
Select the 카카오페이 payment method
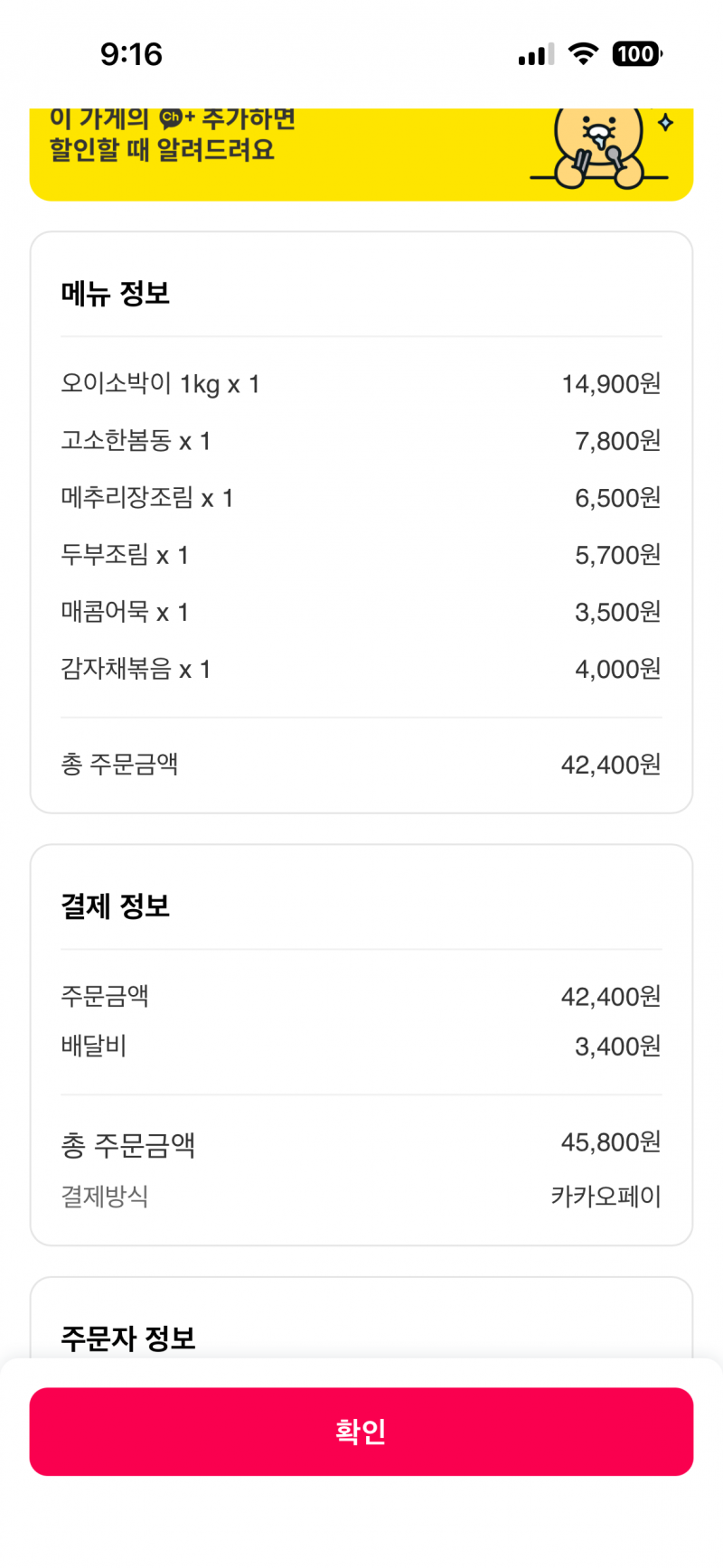(x=607, y=1196)
